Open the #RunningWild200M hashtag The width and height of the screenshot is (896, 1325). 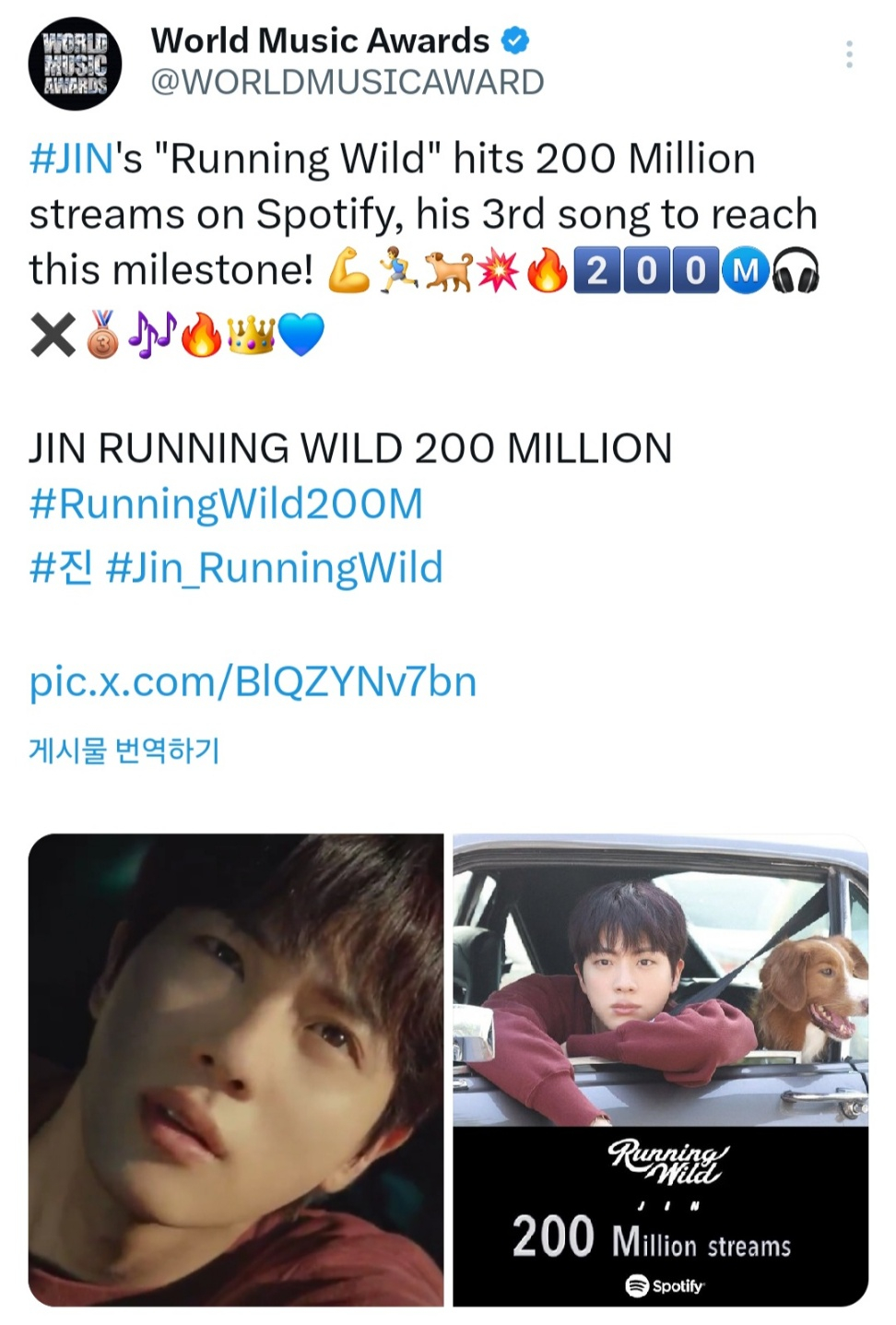[226, 504]
